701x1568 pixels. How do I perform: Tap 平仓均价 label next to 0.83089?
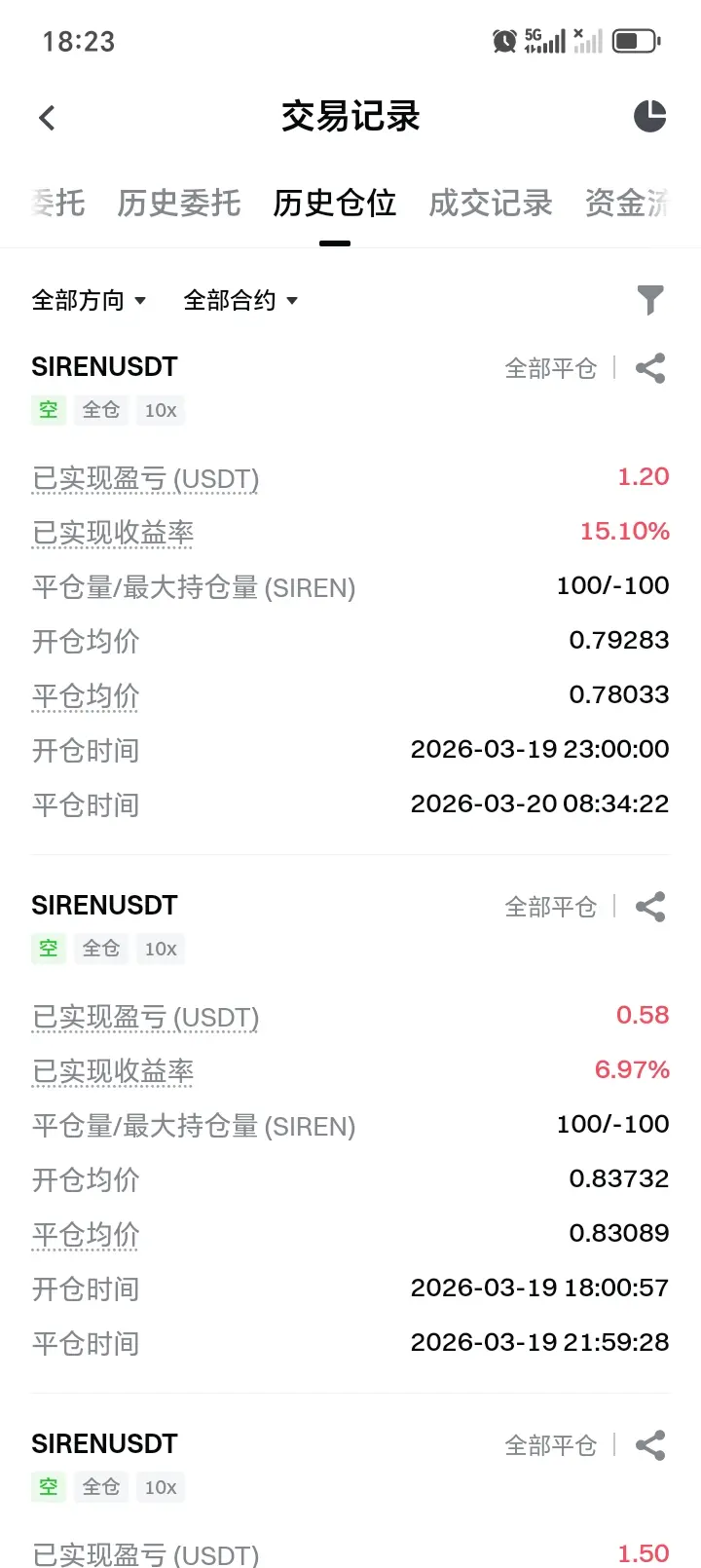click(86, 1235)
